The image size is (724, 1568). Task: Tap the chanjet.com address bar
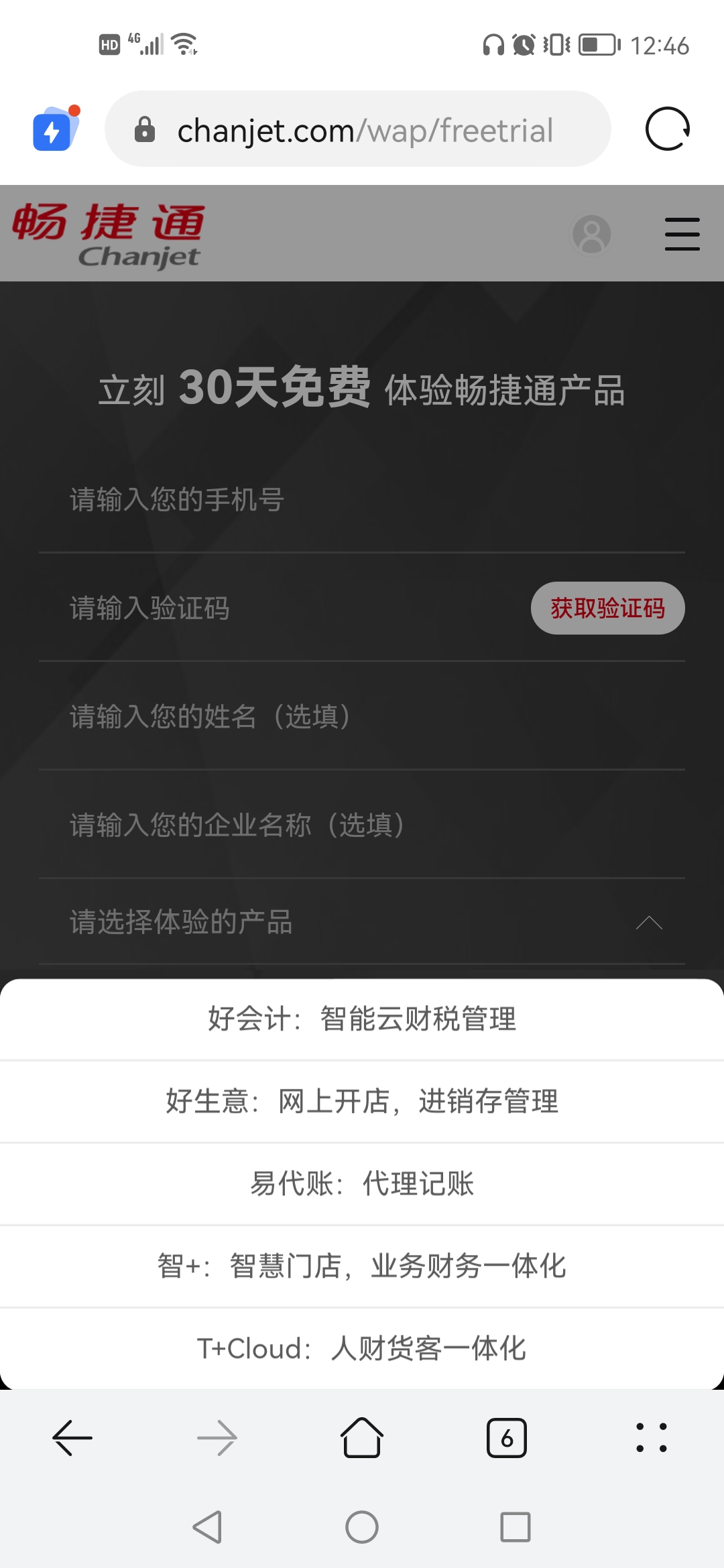pyautogui.click(x=362, y=129)
